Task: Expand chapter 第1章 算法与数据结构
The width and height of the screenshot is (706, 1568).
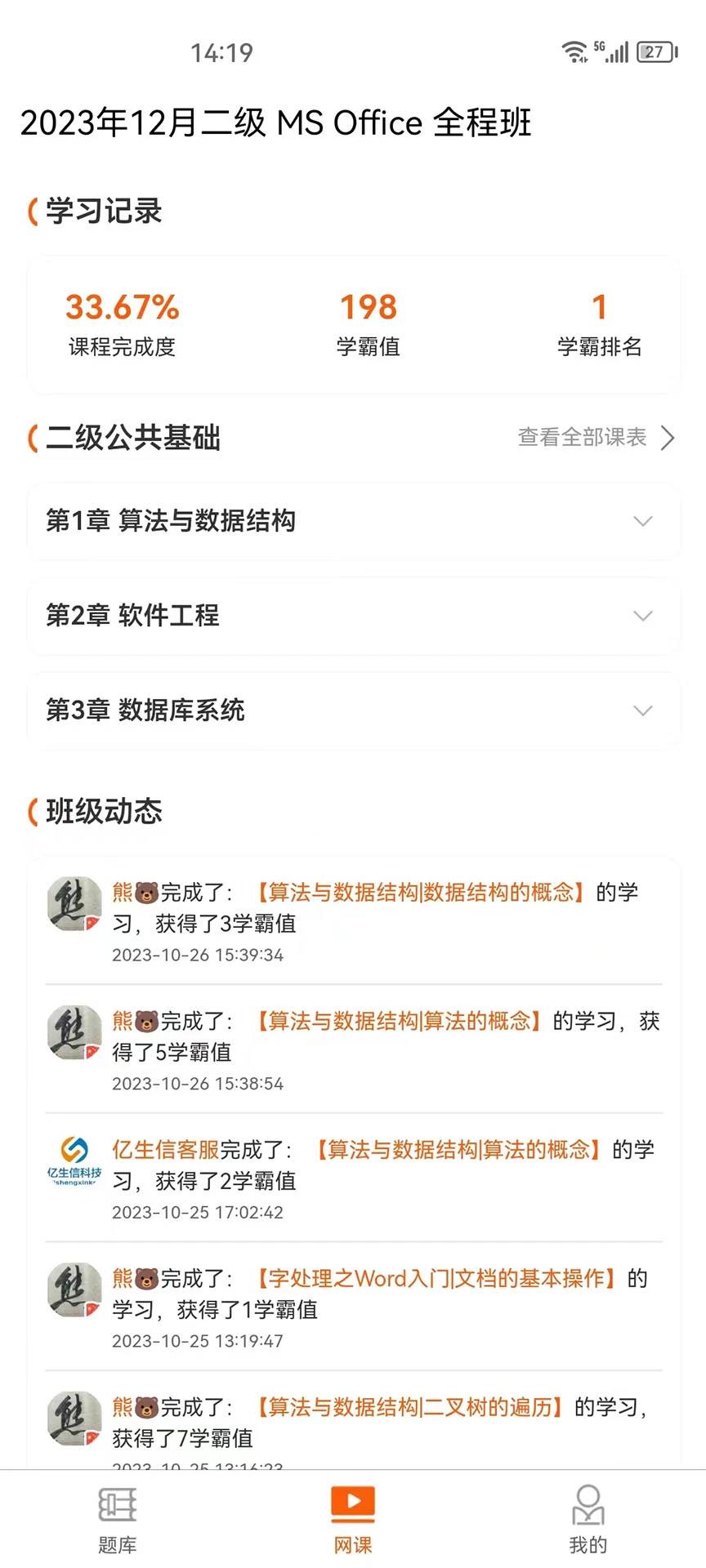Action: pyautogui.click(x=352, y=521)
